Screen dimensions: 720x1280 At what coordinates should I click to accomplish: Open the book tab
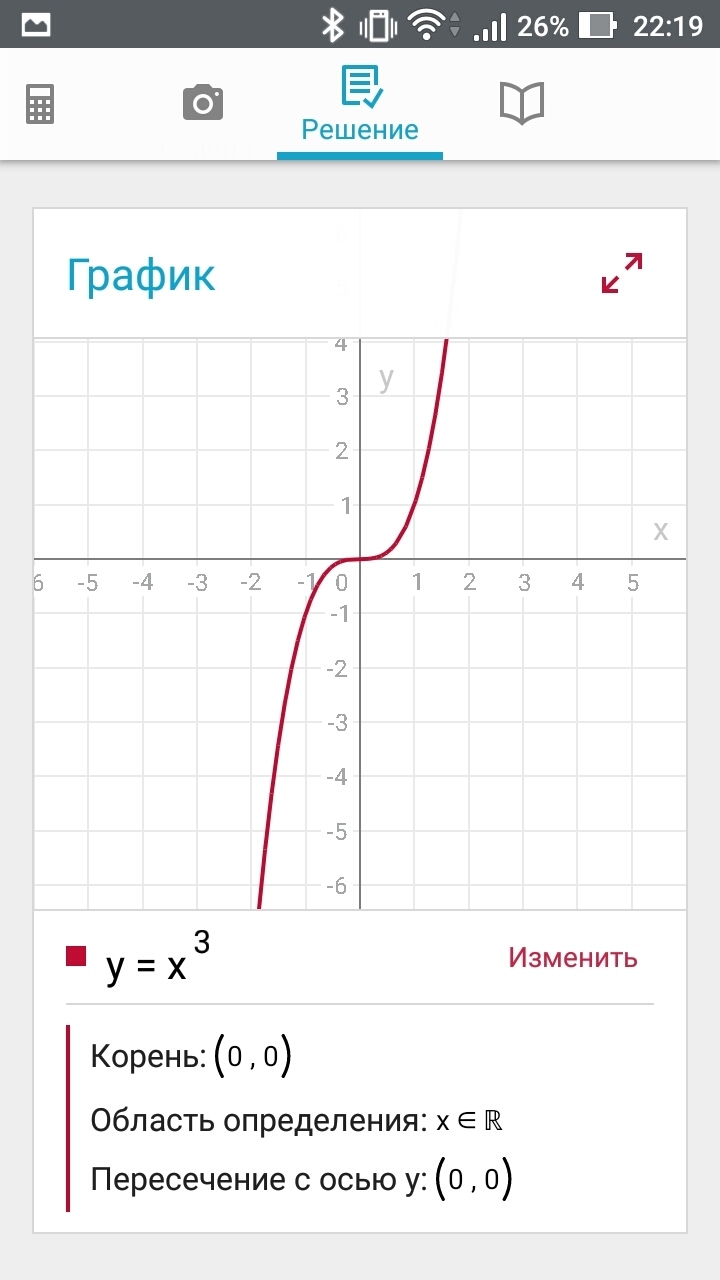pyautogui.click(x=521, y=103)
